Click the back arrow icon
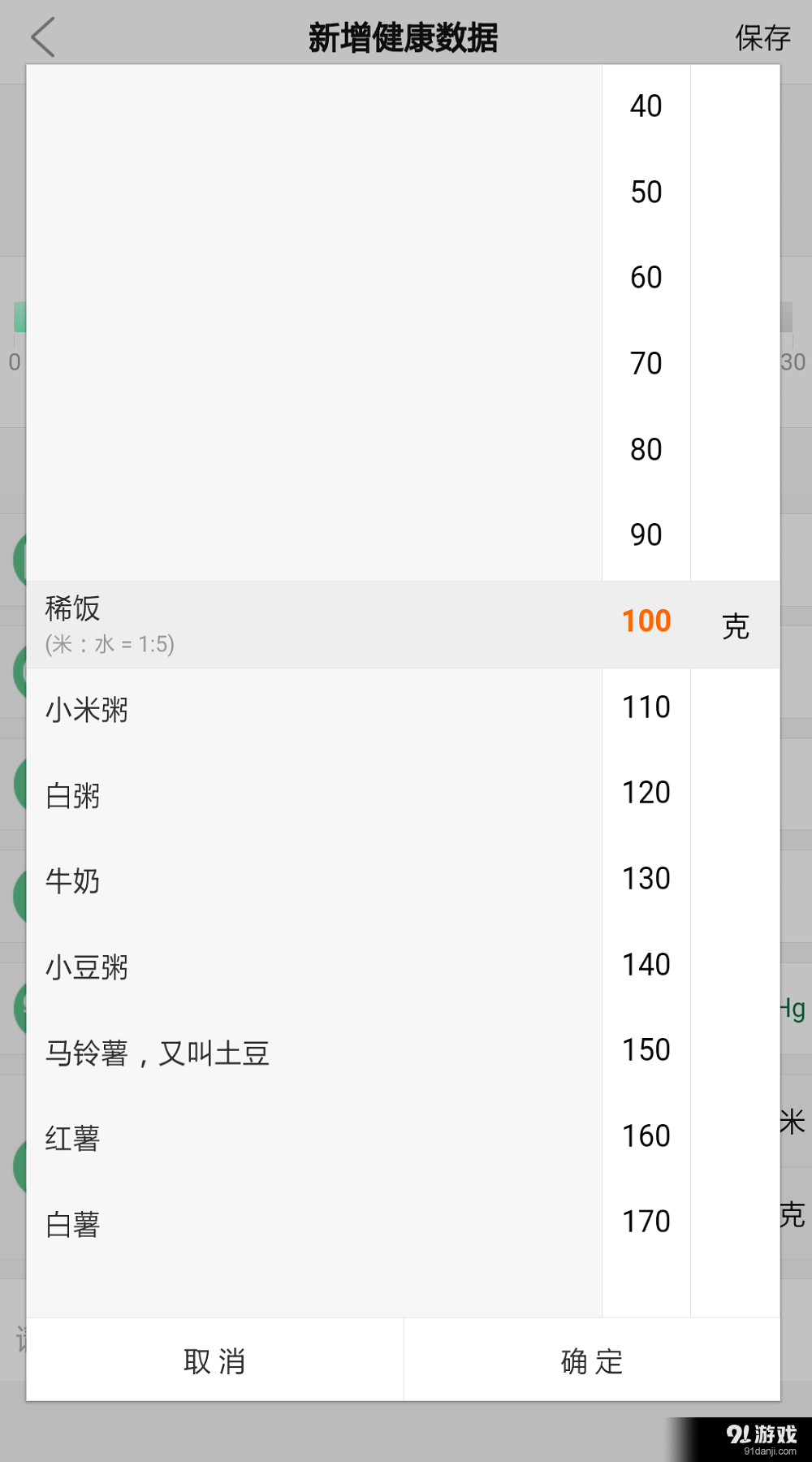This screenshot has width=812, height=1462. coord(42,37)
